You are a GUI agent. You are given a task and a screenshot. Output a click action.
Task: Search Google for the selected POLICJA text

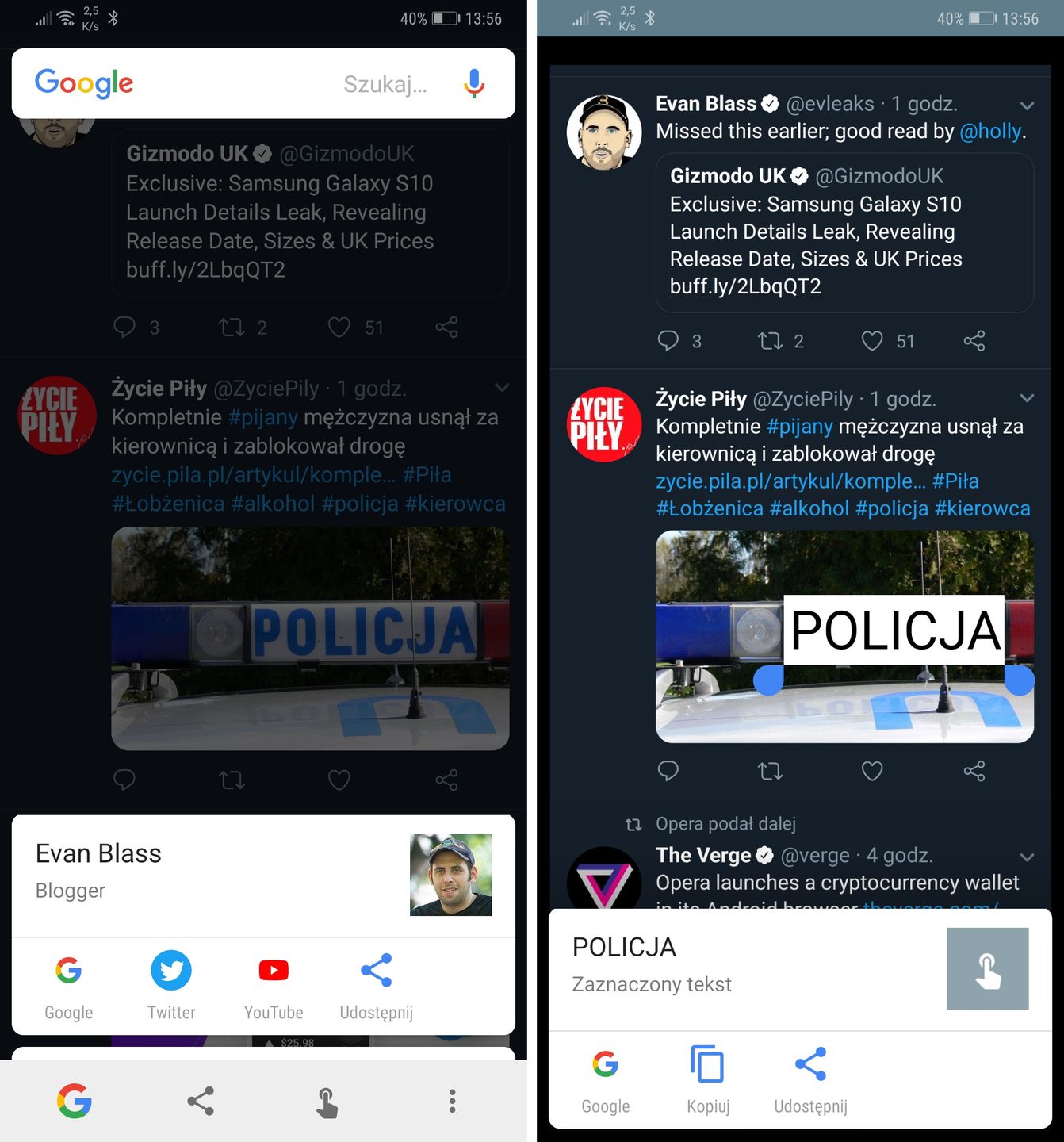click(606, 1079)
